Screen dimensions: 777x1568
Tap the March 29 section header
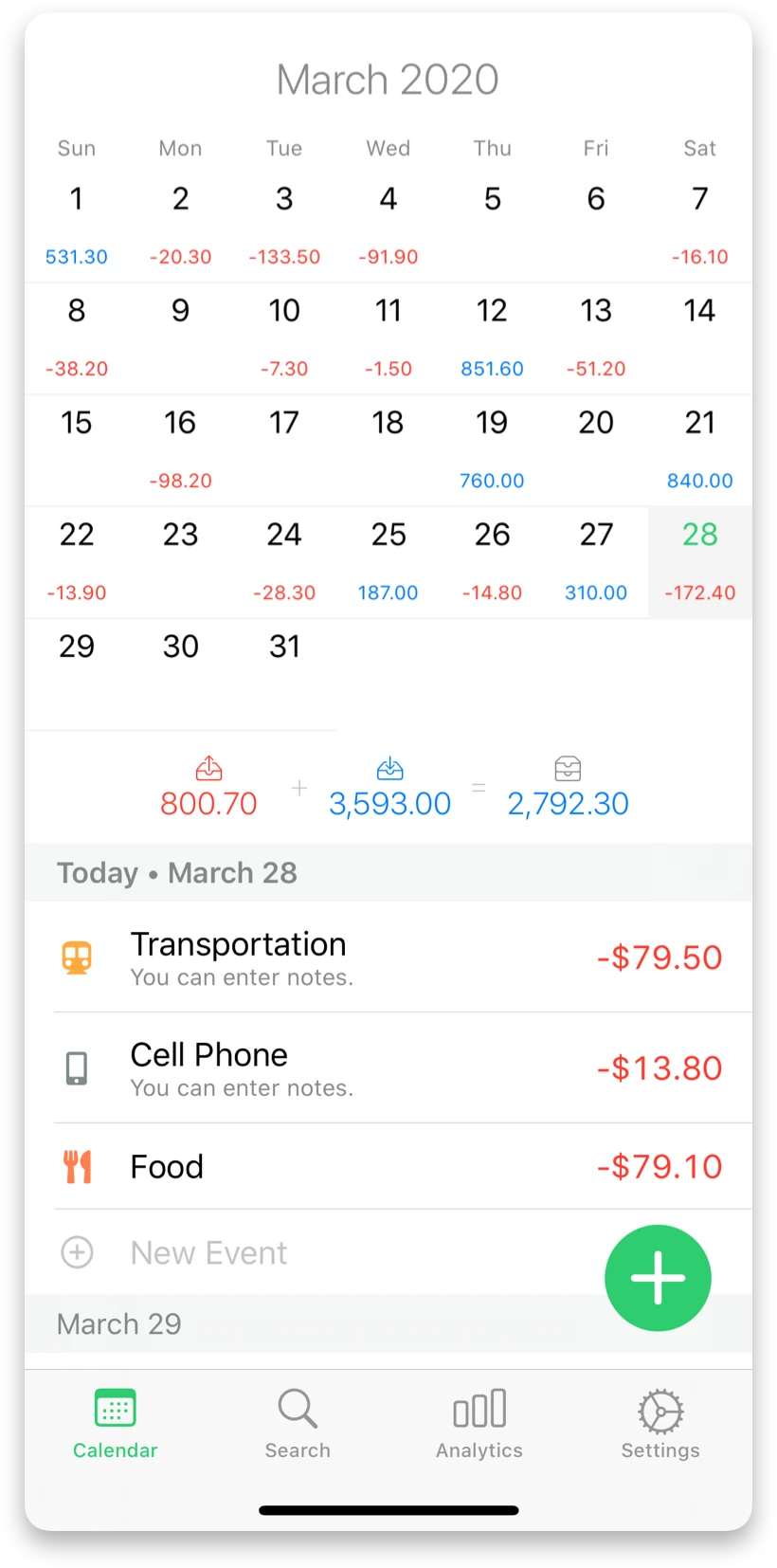pyautogui.click(x=118, y=1323)
